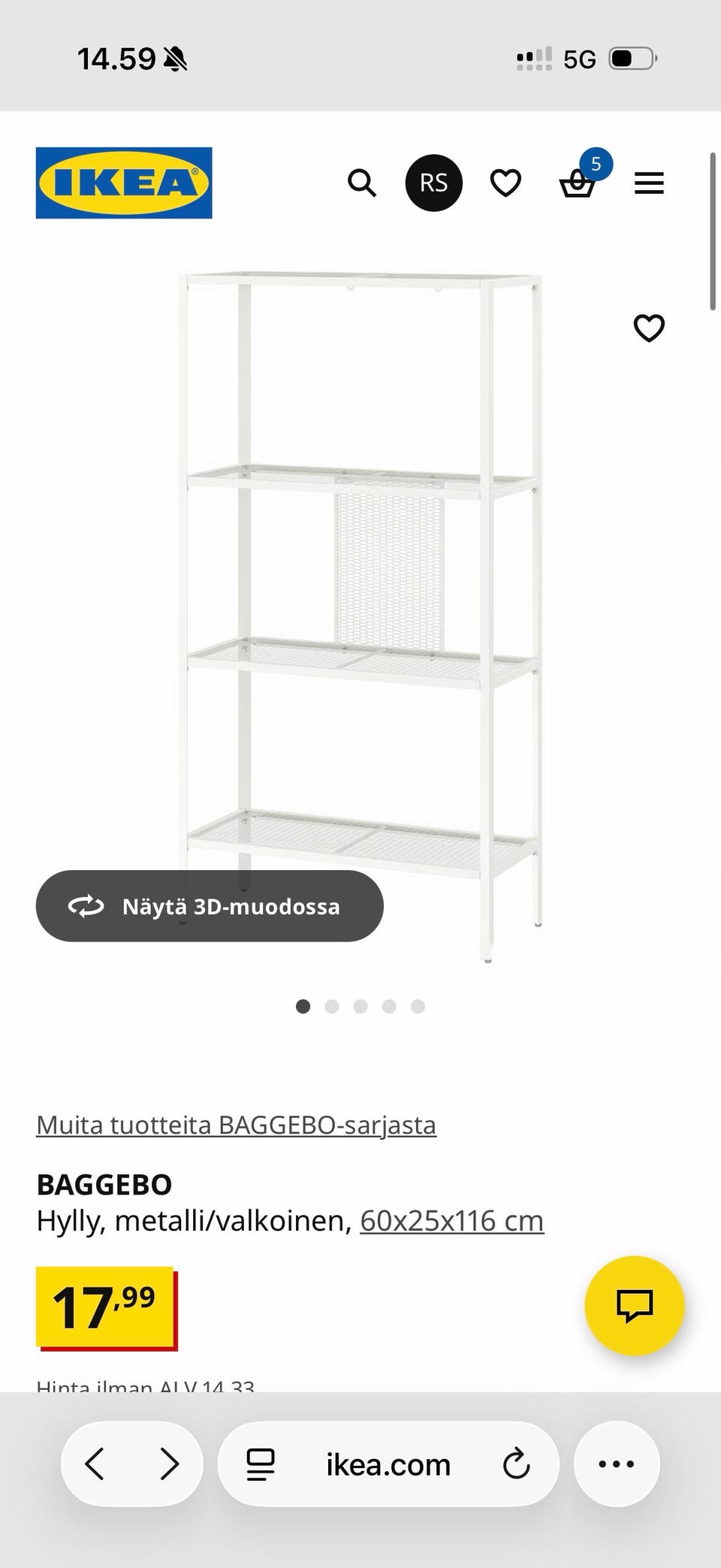721x1568 pixels.
Task: Open the shopping cart with 5 items
Action: coord(580,184)
